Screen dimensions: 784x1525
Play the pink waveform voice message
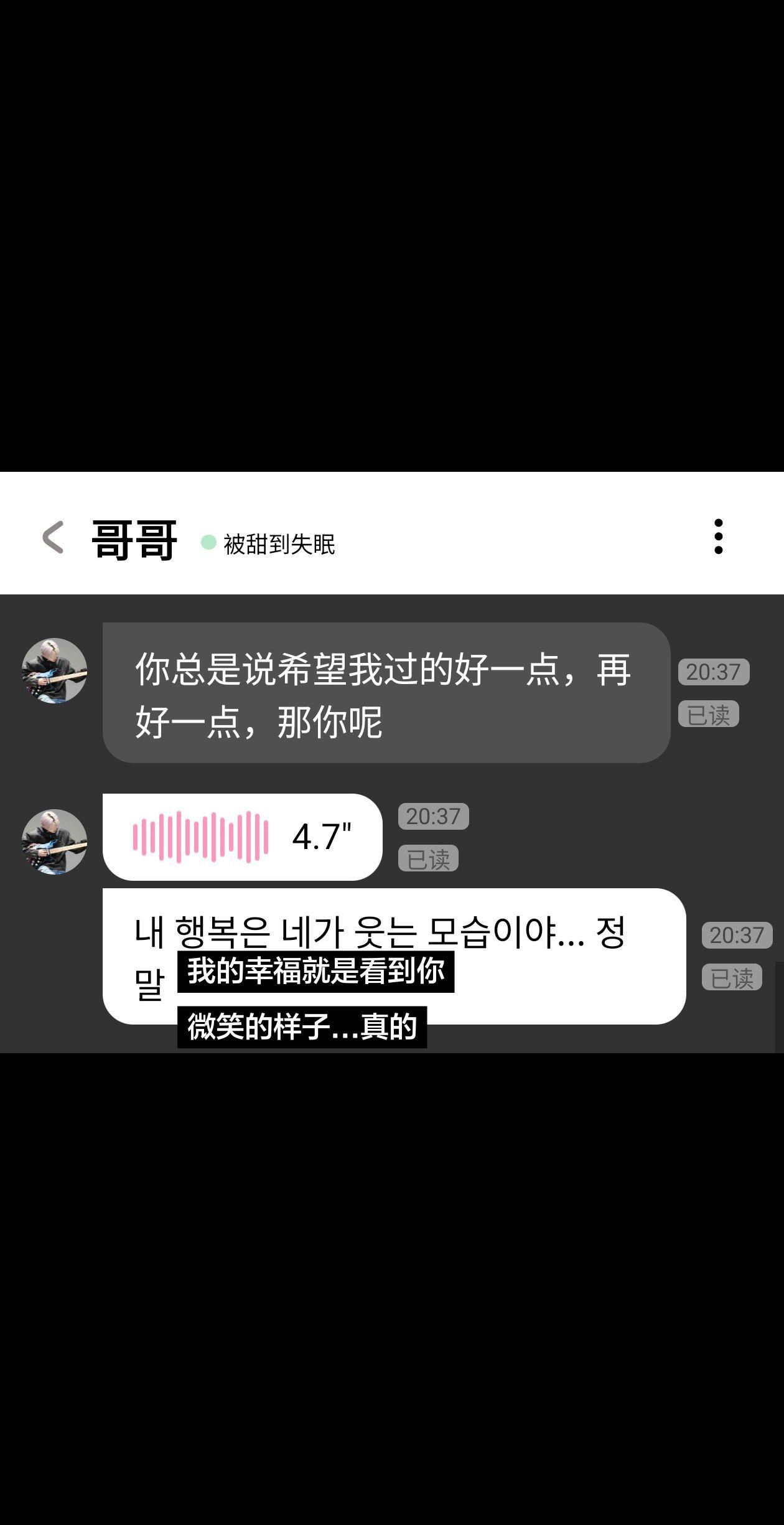(x=243, y=837)
